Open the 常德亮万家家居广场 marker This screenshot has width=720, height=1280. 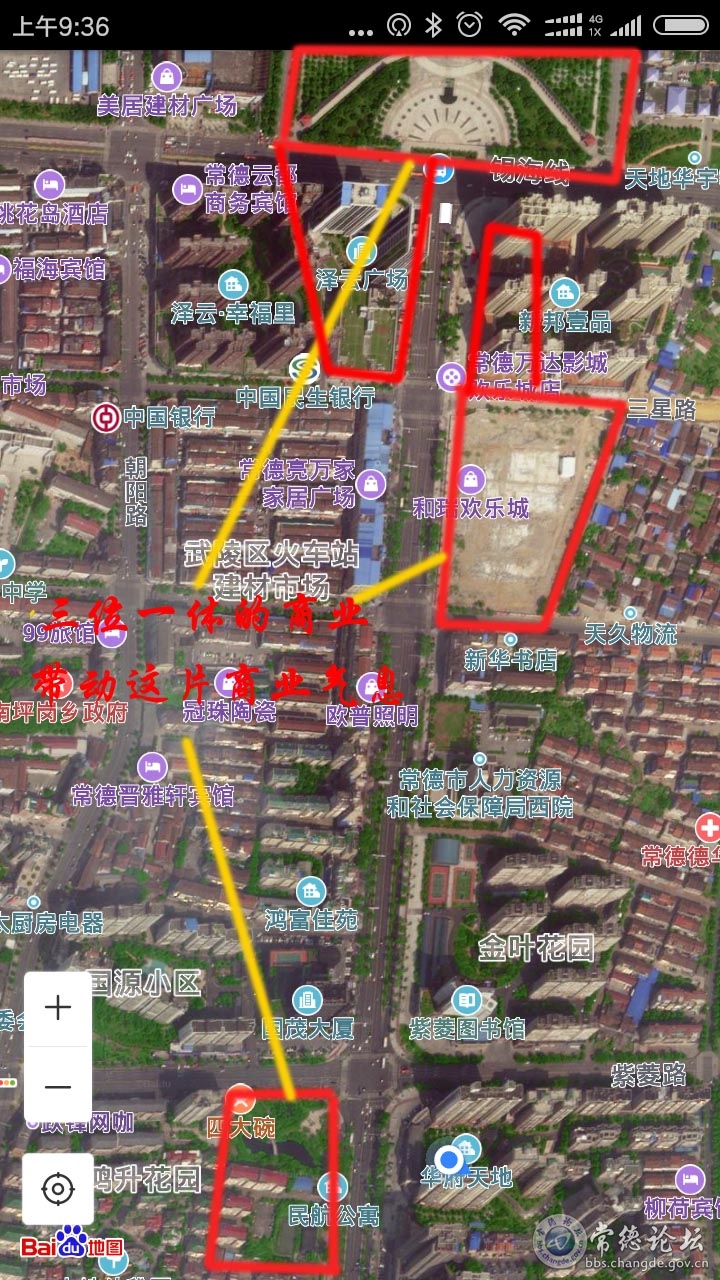pos(371,484)
